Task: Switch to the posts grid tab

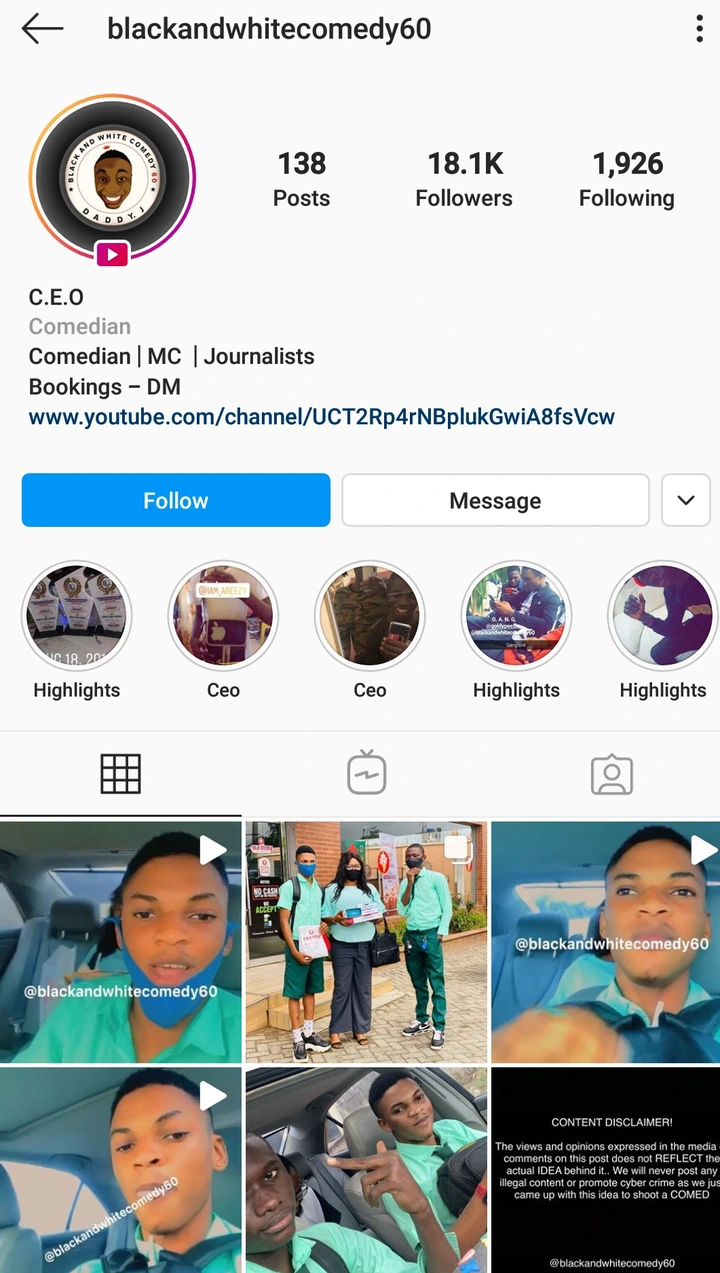Action: click(x=120, y=774)
